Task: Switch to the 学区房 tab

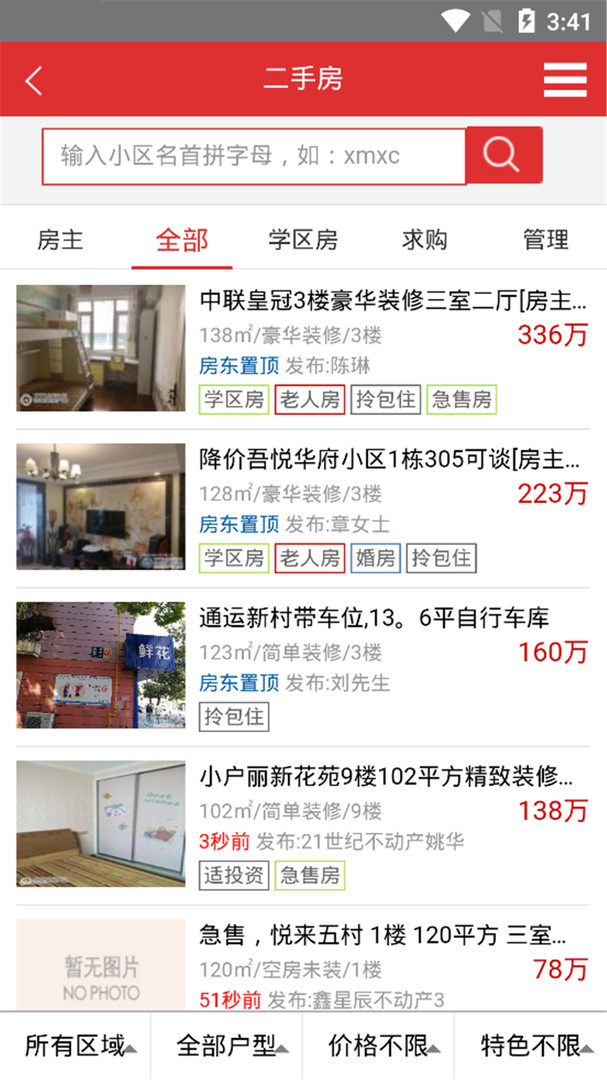Action: point(303,240)
